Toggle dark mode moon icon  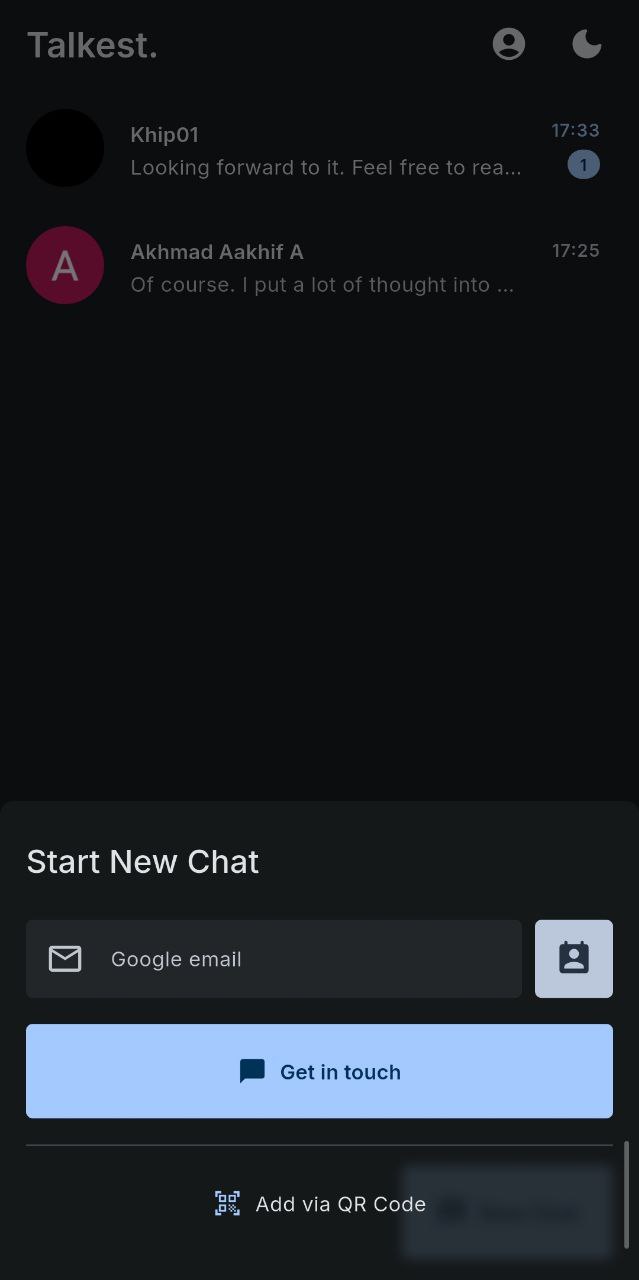(x=587, y=44)
